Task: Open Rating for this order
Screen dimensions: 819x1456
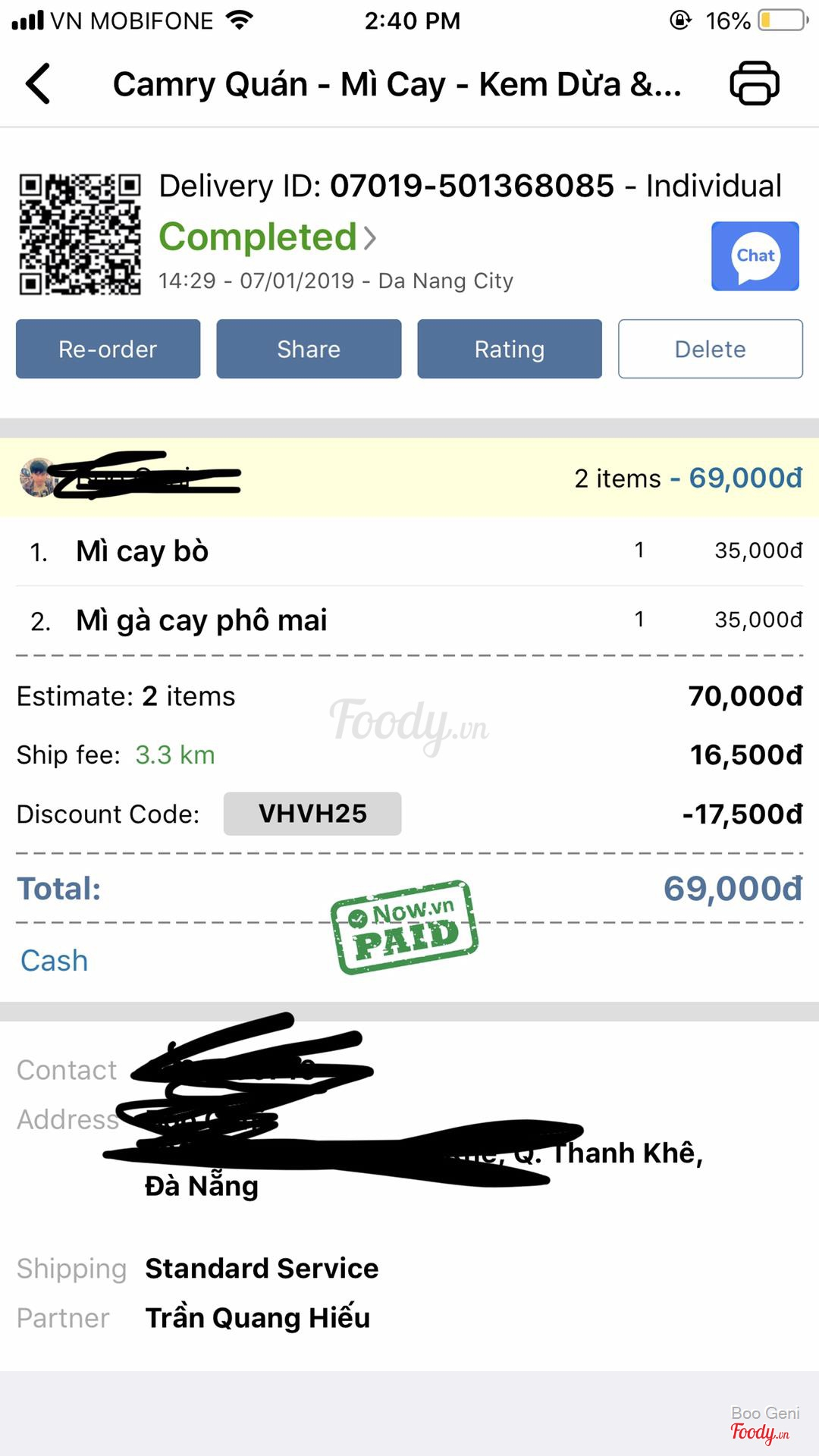Action: click(509, 349)
